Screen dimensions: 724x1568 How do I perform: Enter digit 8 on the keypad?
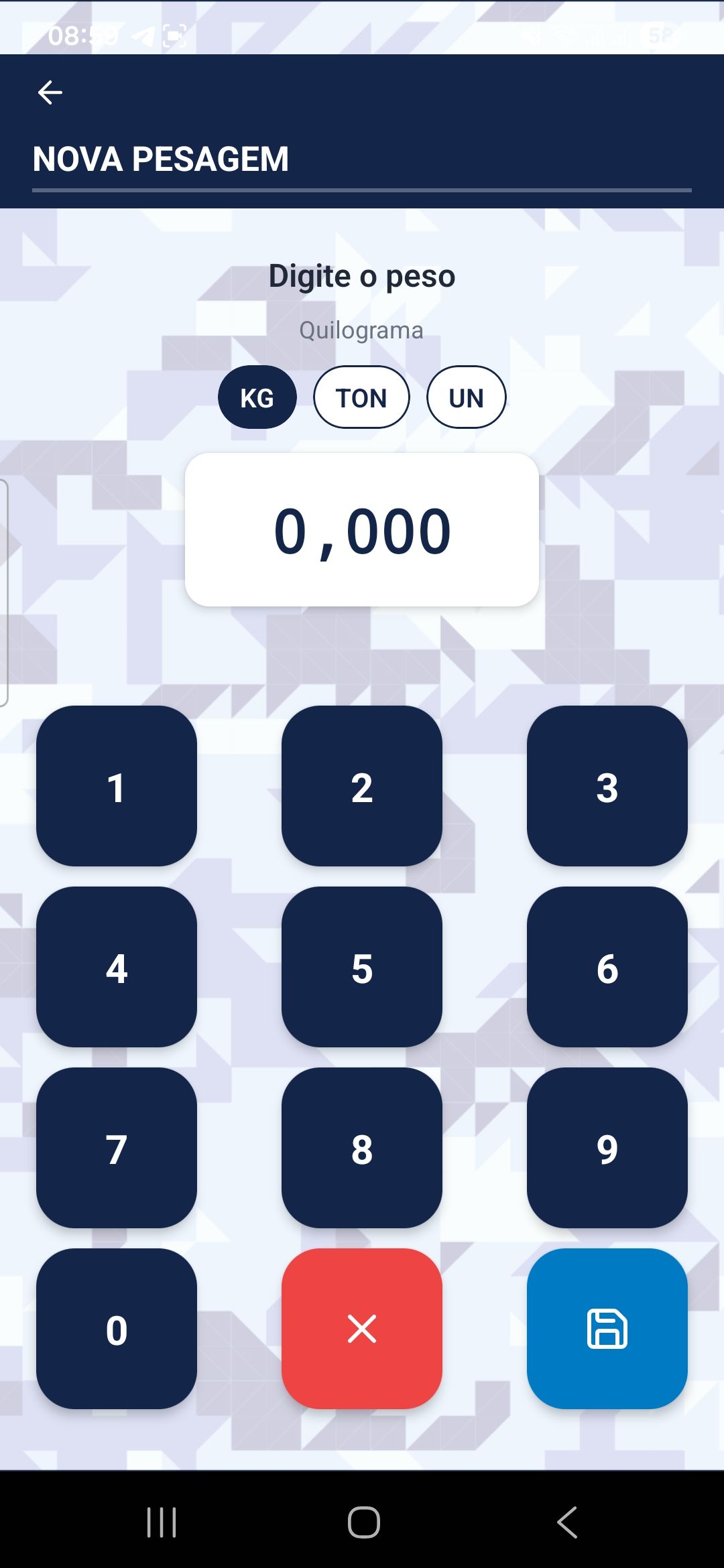tap(362, 1148)
